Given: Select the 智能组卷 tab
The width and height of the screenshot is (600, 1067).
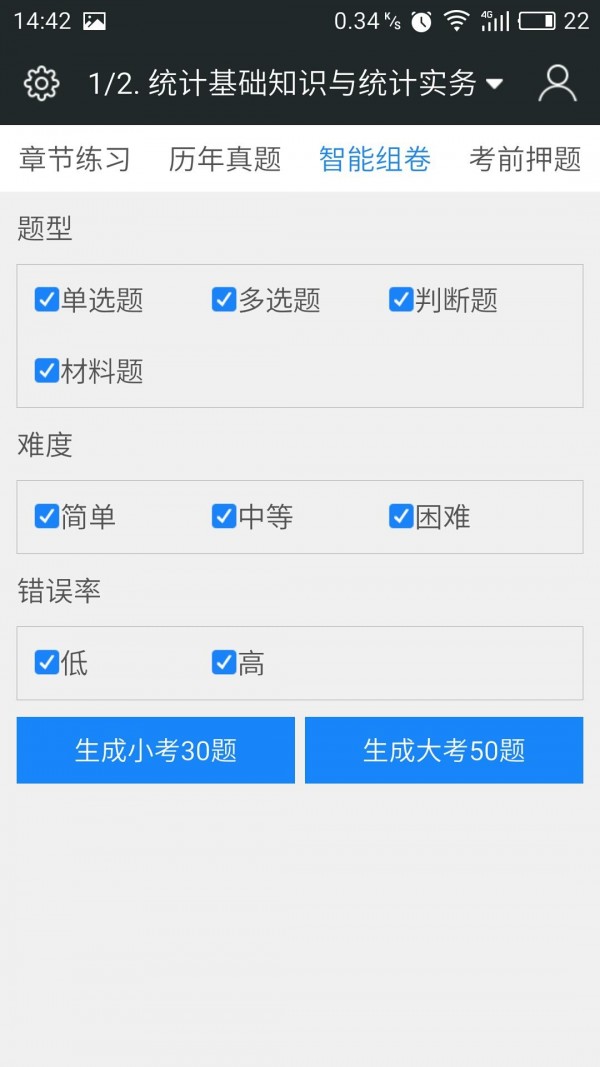Looking at the screenshot, I should pos(375,159).
